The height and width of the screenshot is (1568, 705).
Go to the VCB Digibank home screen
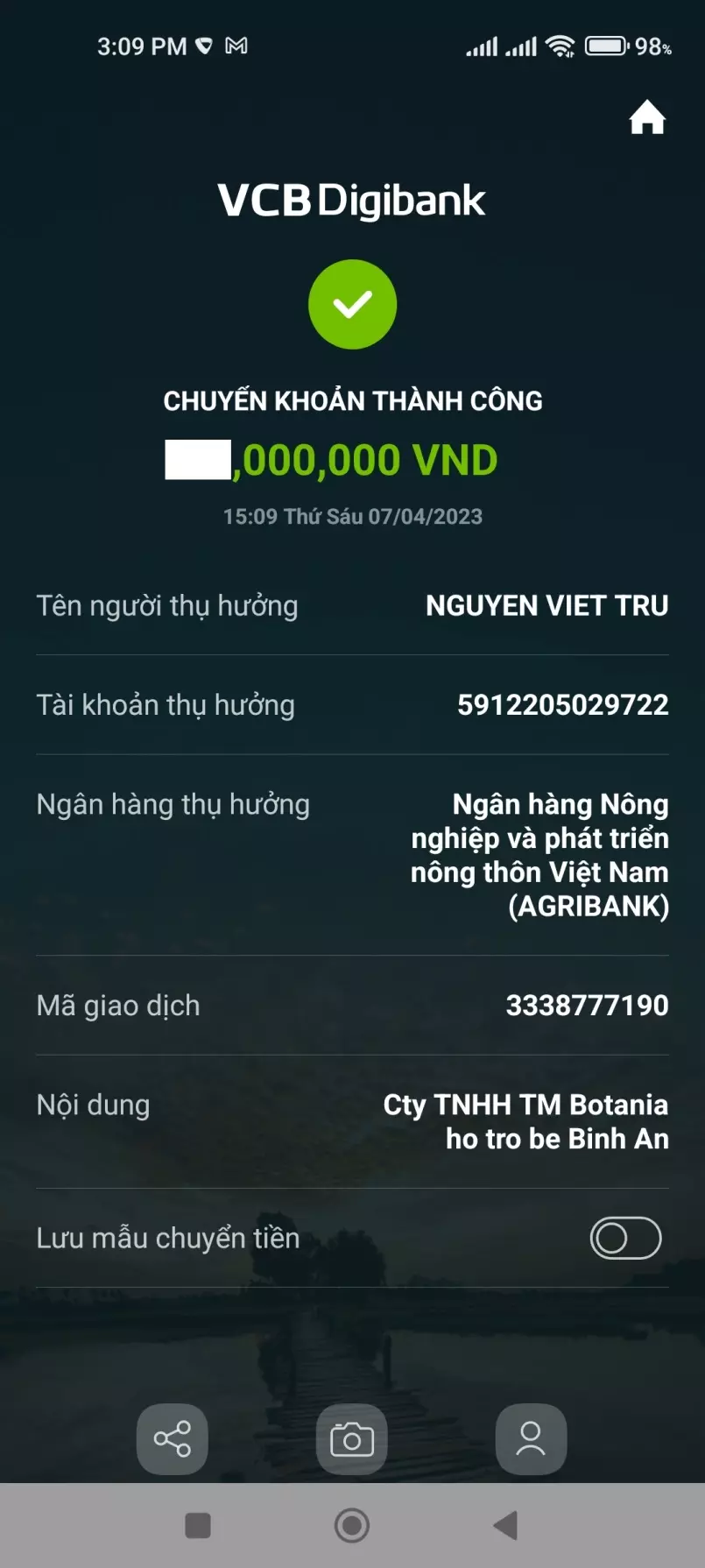647,117
